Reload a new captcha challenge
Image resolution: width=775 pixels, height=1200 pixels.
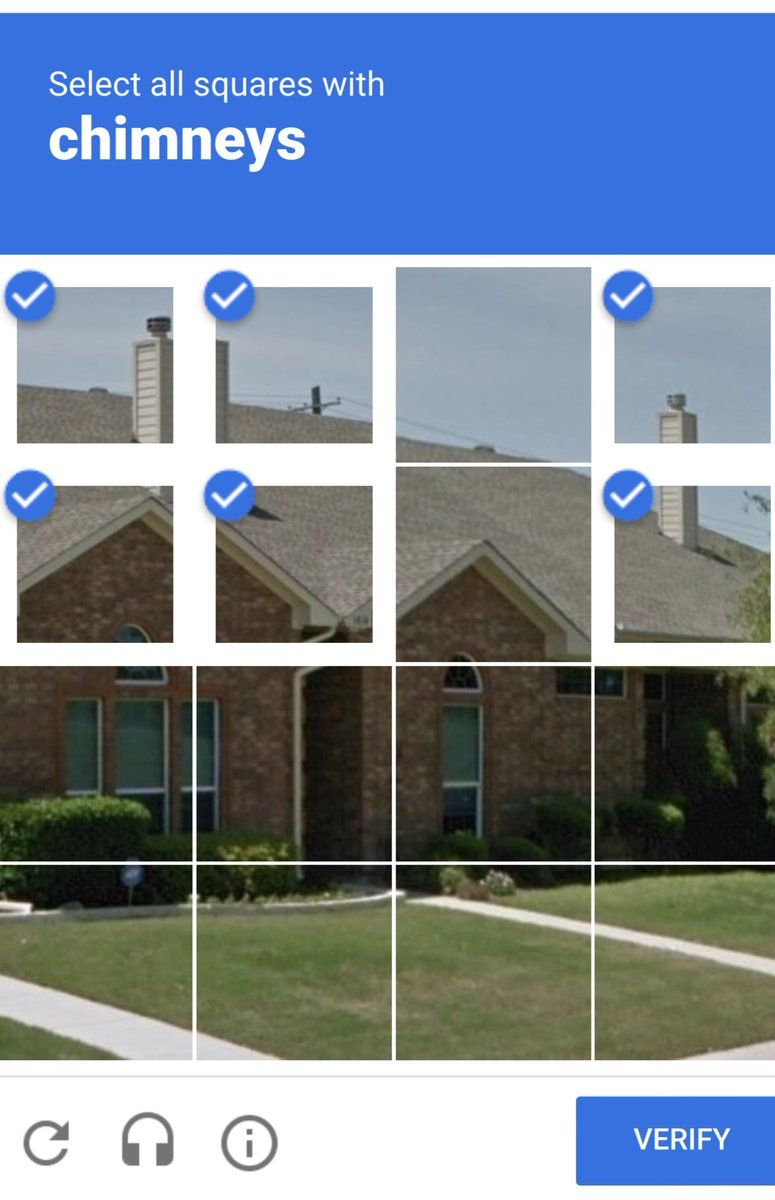[47, 1142]
